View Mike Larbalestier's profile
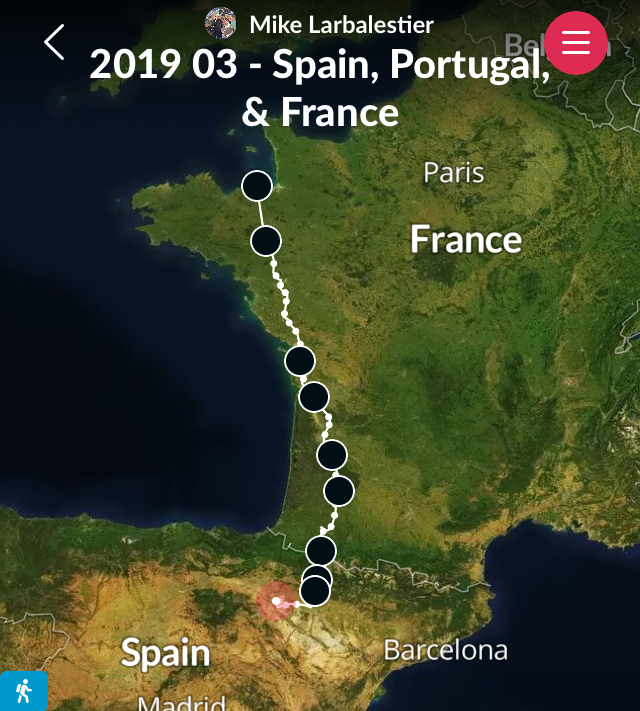Viewport: 640px width, 711px height. pos(320,23)
